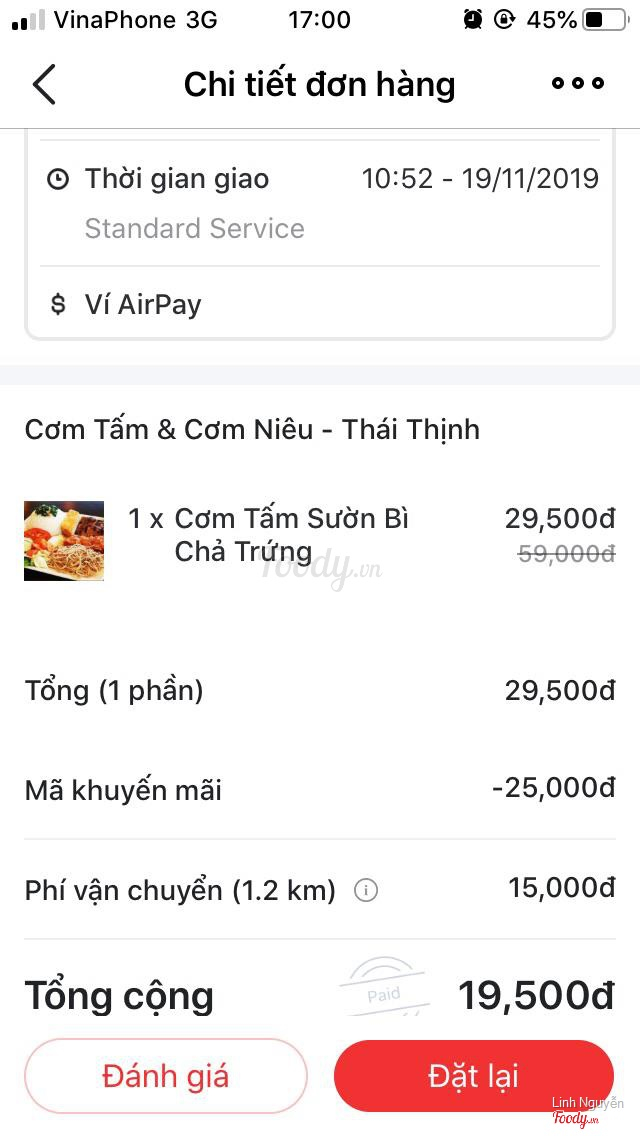Go back from order details

(44, 85)
